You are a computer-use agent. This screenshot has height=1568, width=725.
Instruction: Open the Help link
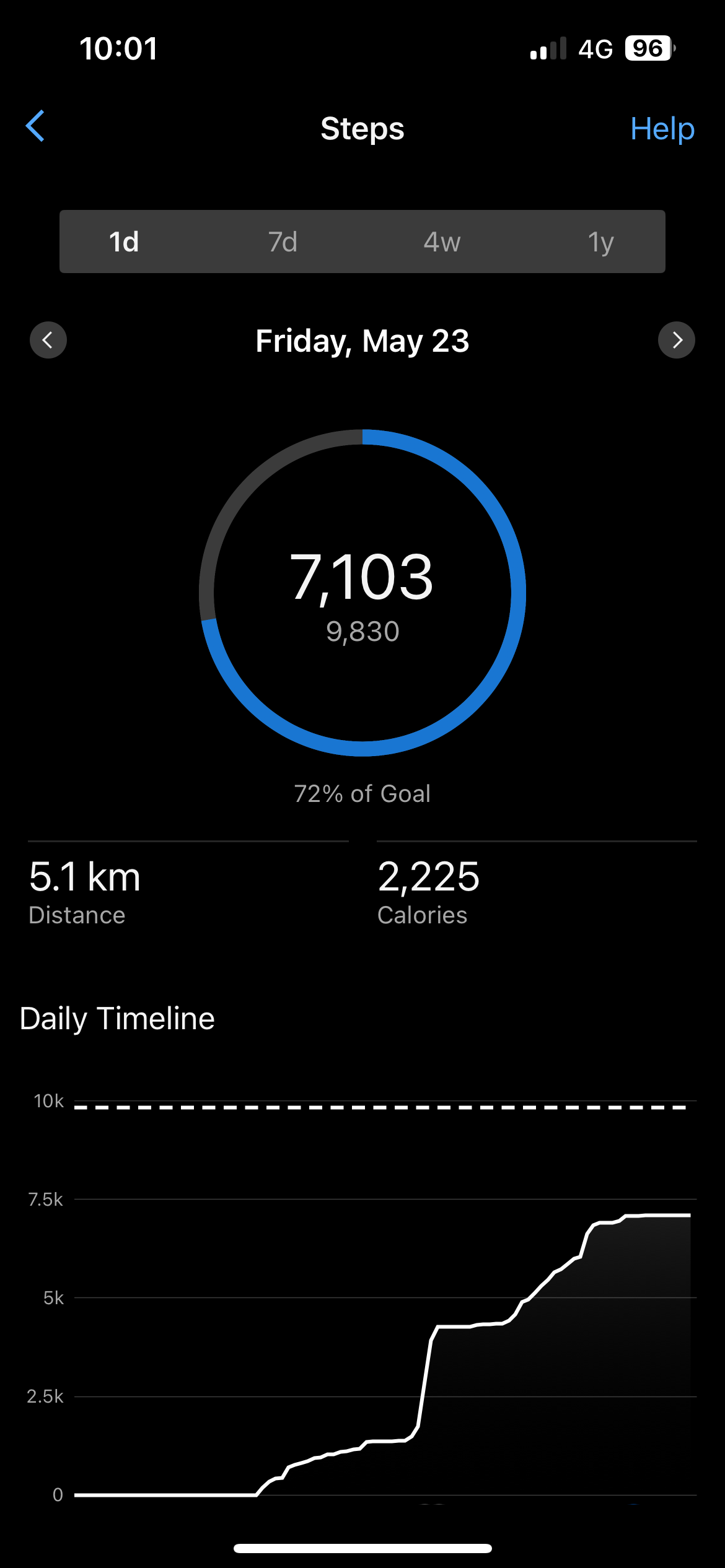click(662, 129)
